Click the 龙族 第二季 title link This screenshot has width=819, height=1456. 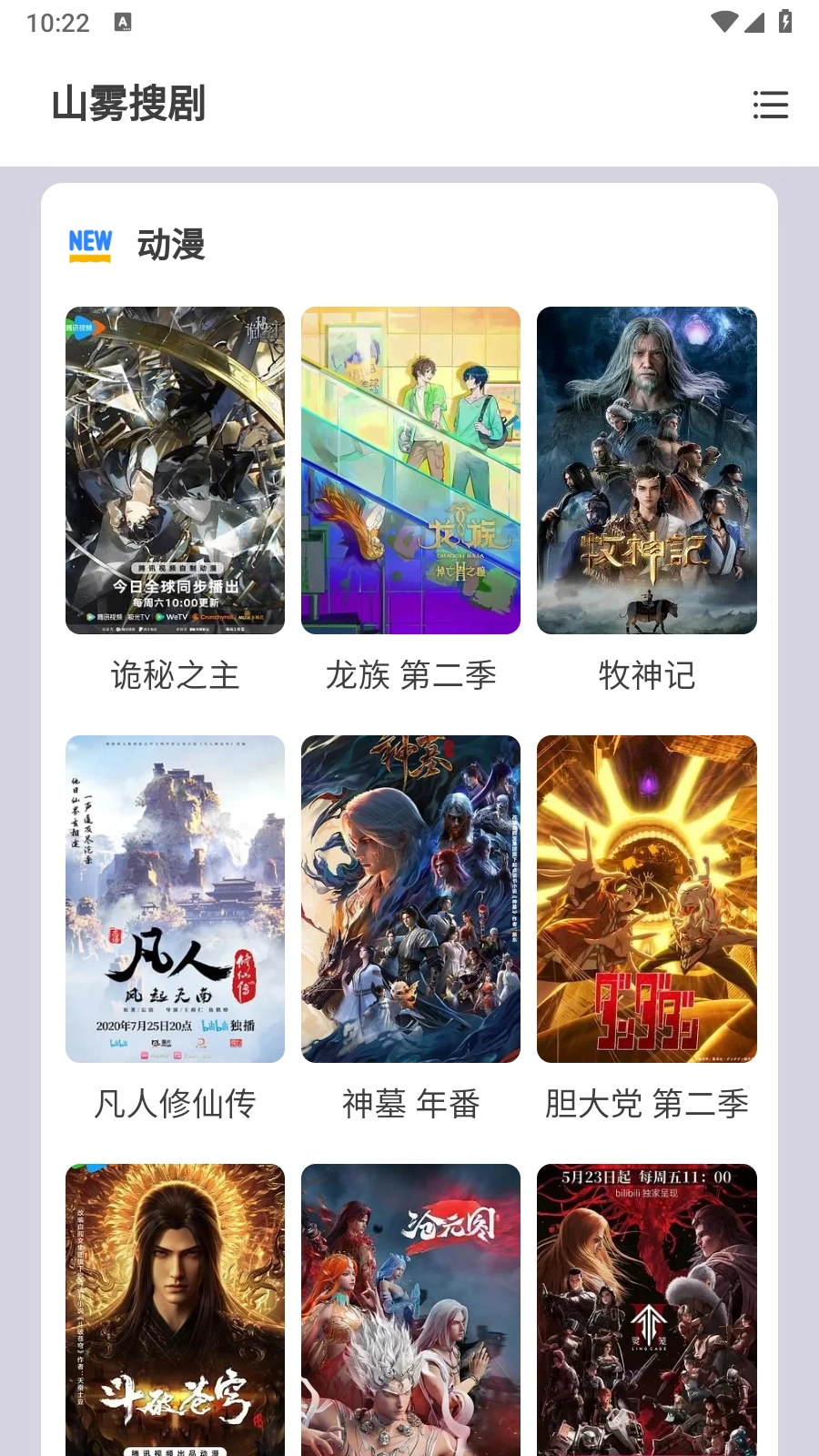(x=410, y=675)
